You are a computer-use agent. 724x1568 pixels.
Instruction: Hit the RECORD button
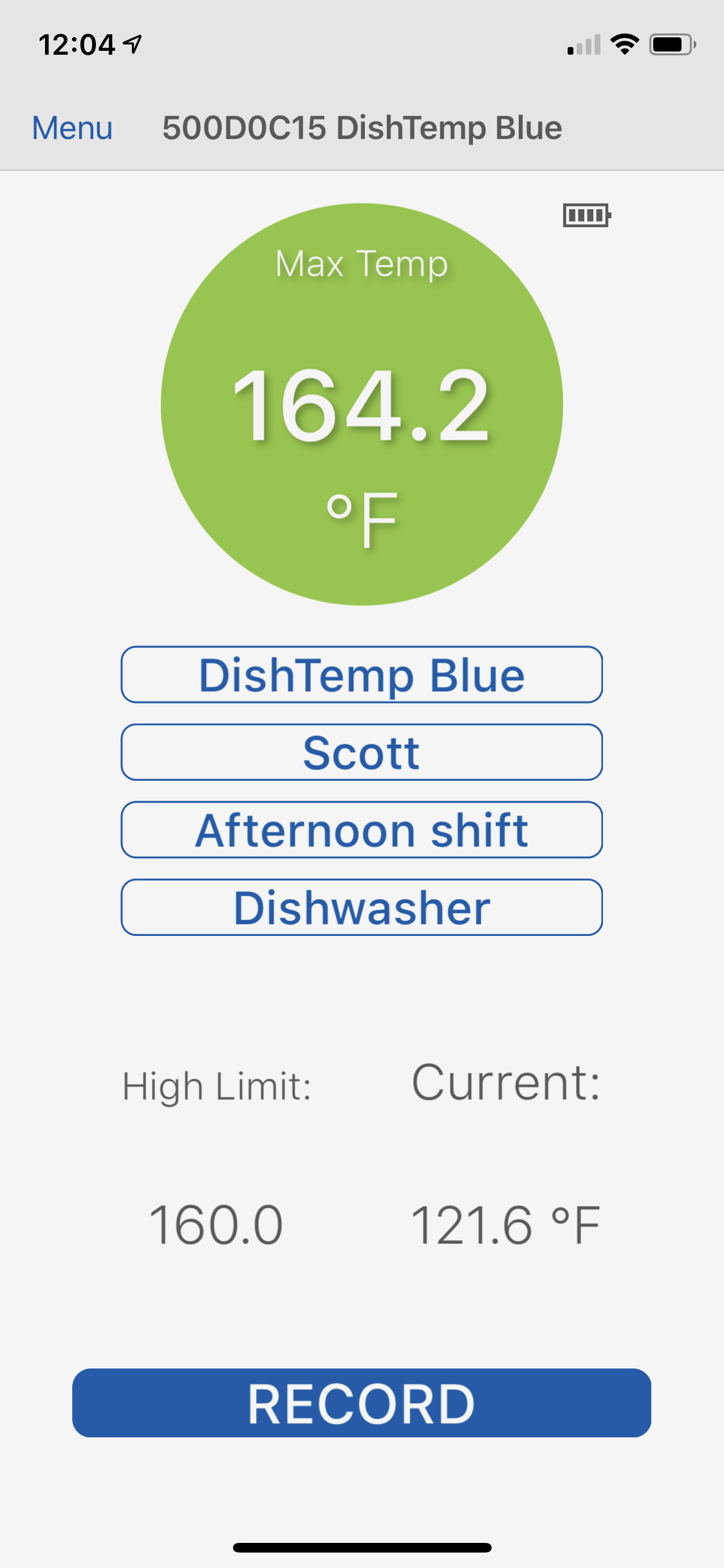click(362, 1403)
